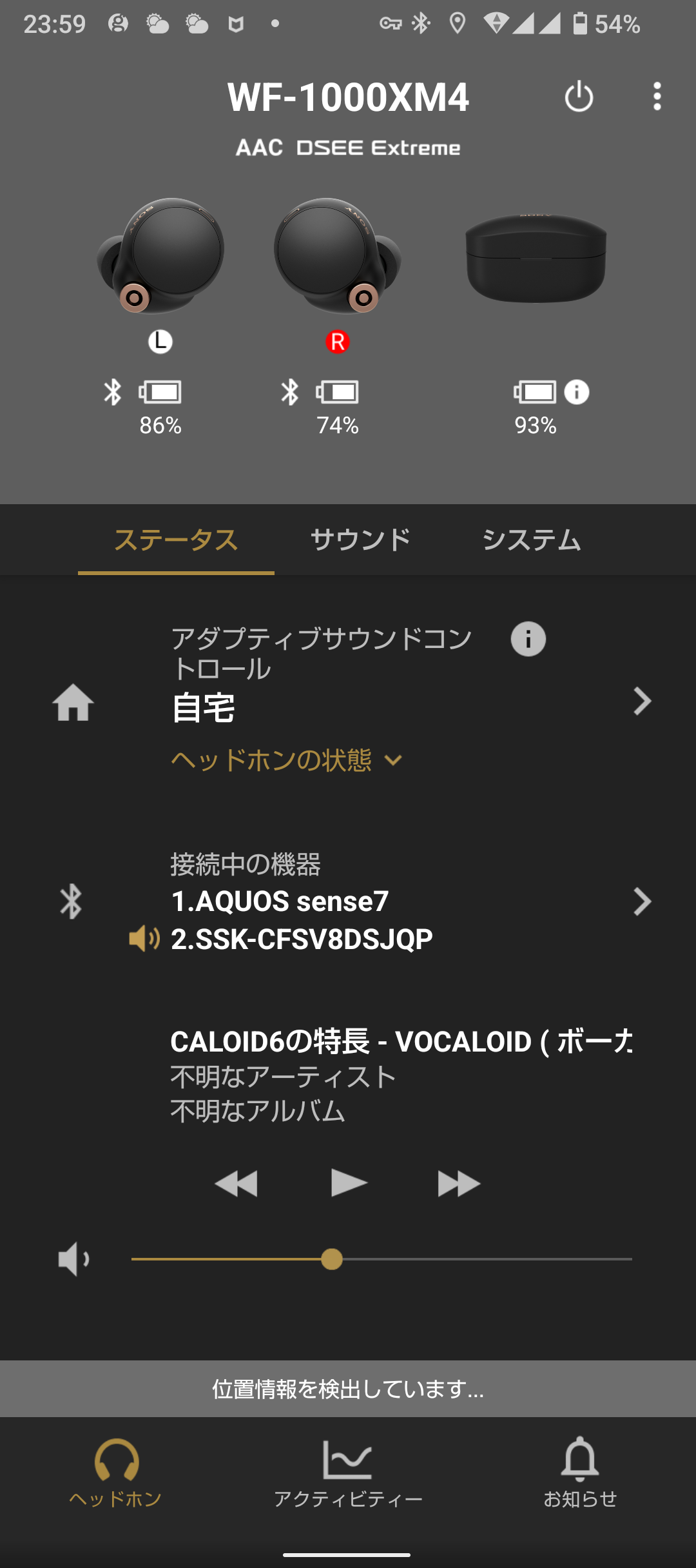The image size is (696, 1568).
Task: Expand ヘッドホンの状態 details
Action: pos(287,760)
